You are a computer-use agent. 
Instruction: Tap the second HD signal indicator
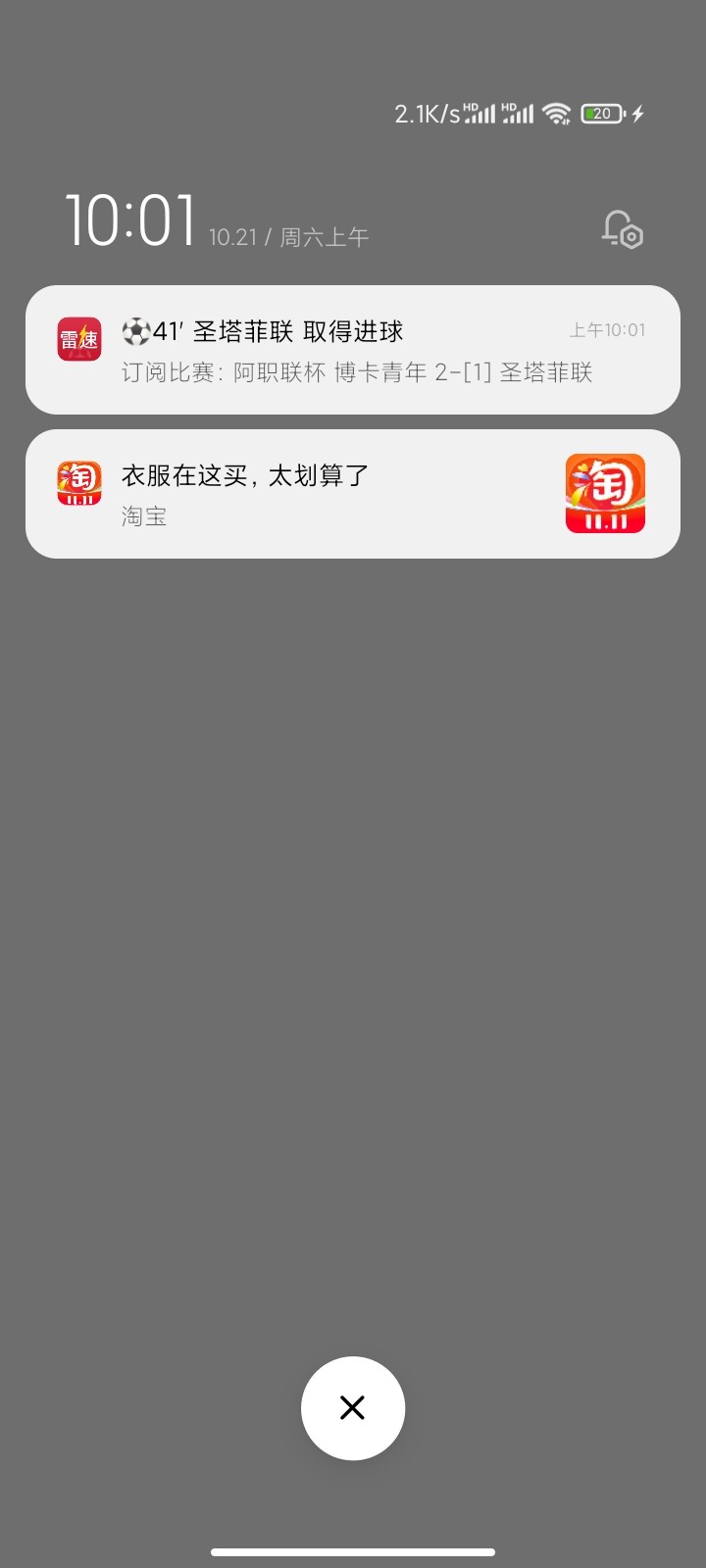518,111
